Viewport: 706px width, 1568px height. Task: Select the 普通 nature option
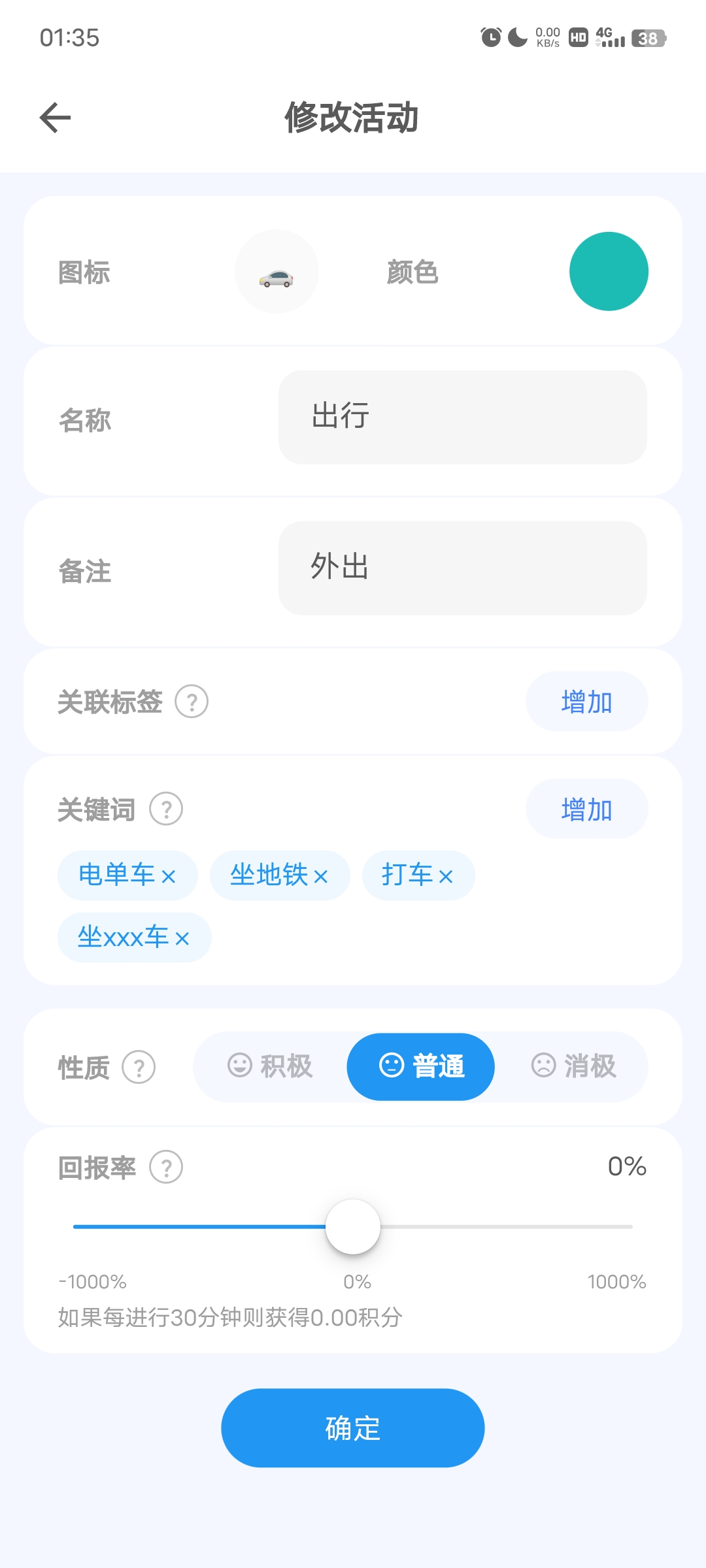(x=420, y=1066)
